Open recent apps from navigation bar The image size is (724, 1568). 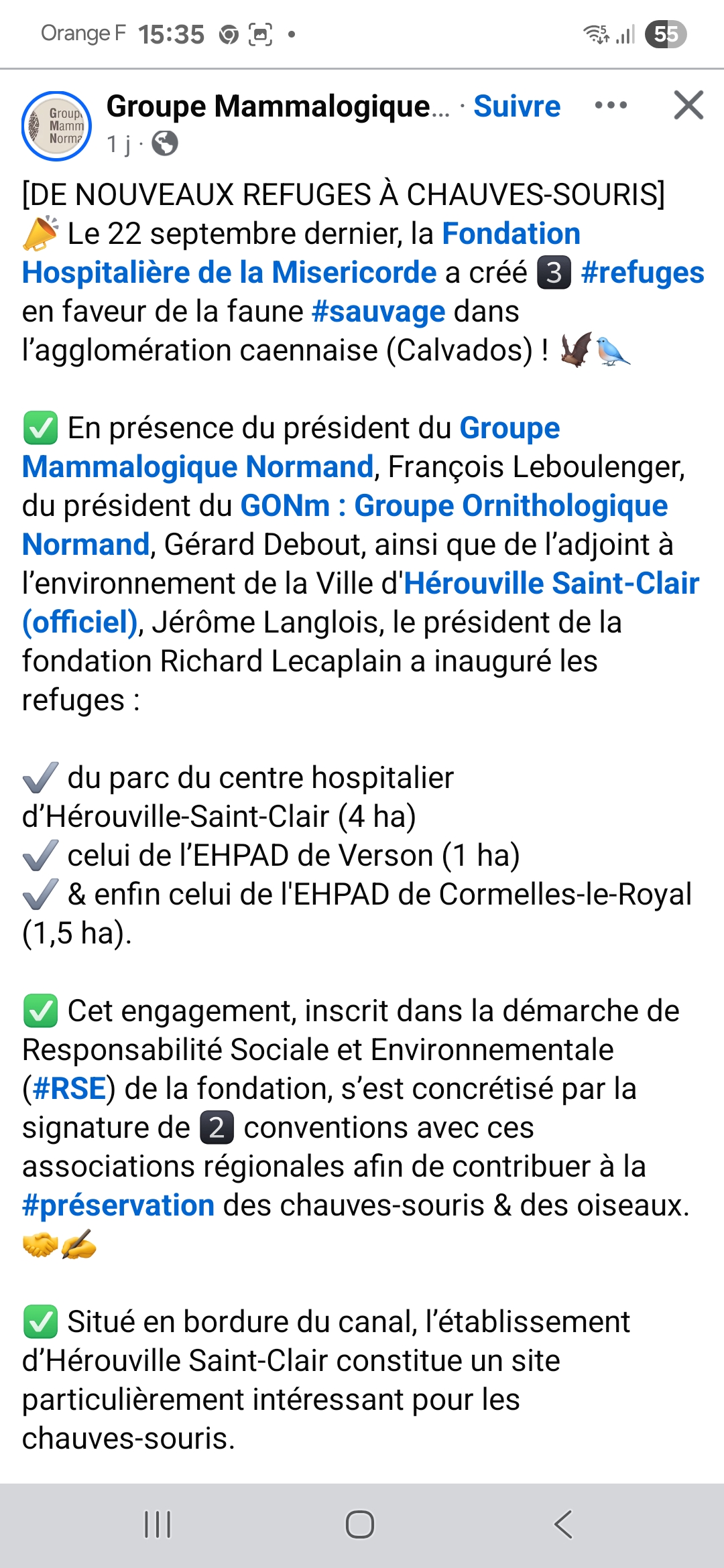(158, 1524)
